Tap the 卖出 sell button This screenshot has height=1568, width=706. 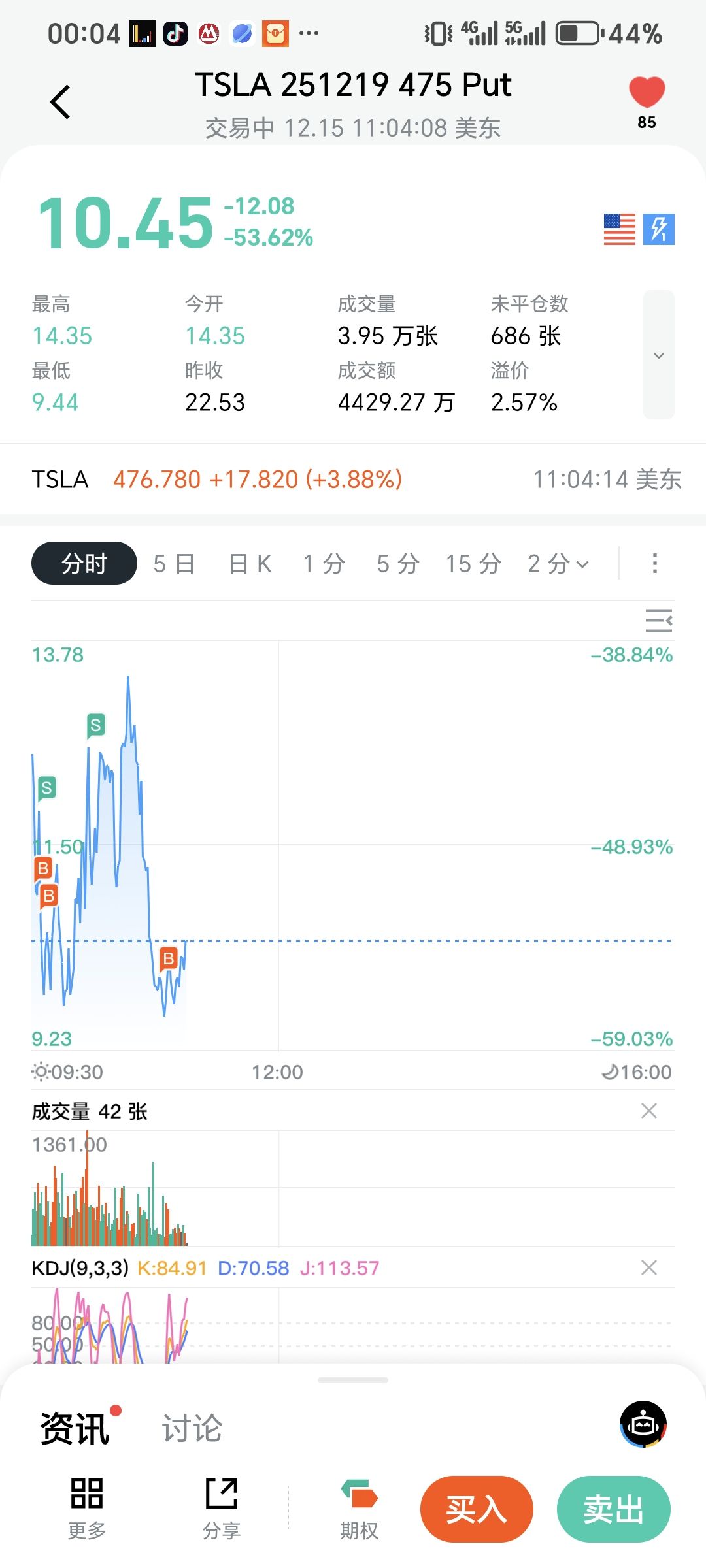613,1509
